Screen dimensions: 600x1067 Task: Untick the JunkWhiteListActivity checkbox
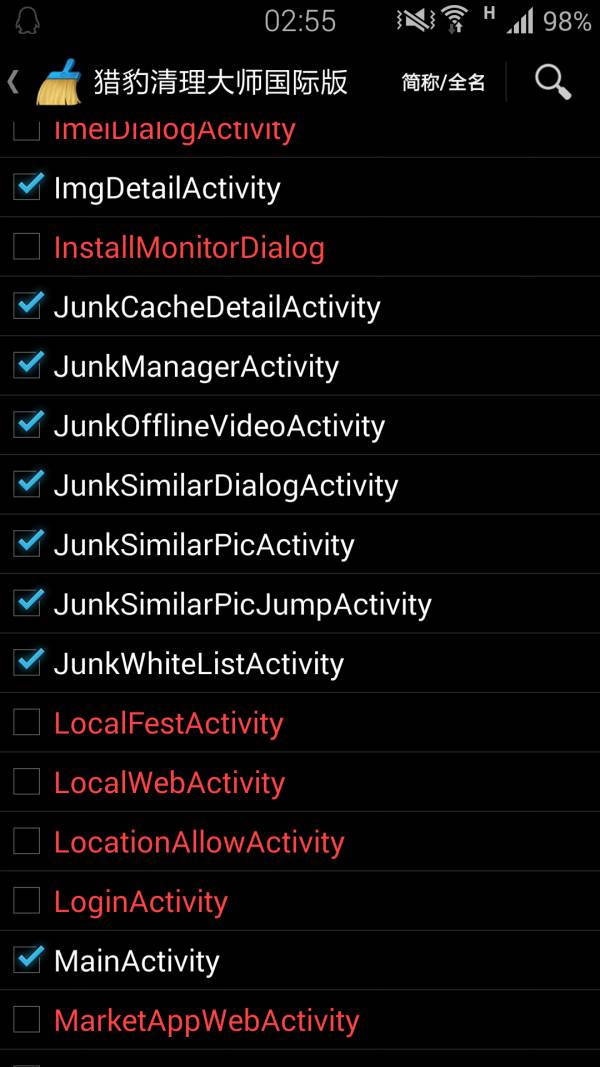tap(27, 663)
